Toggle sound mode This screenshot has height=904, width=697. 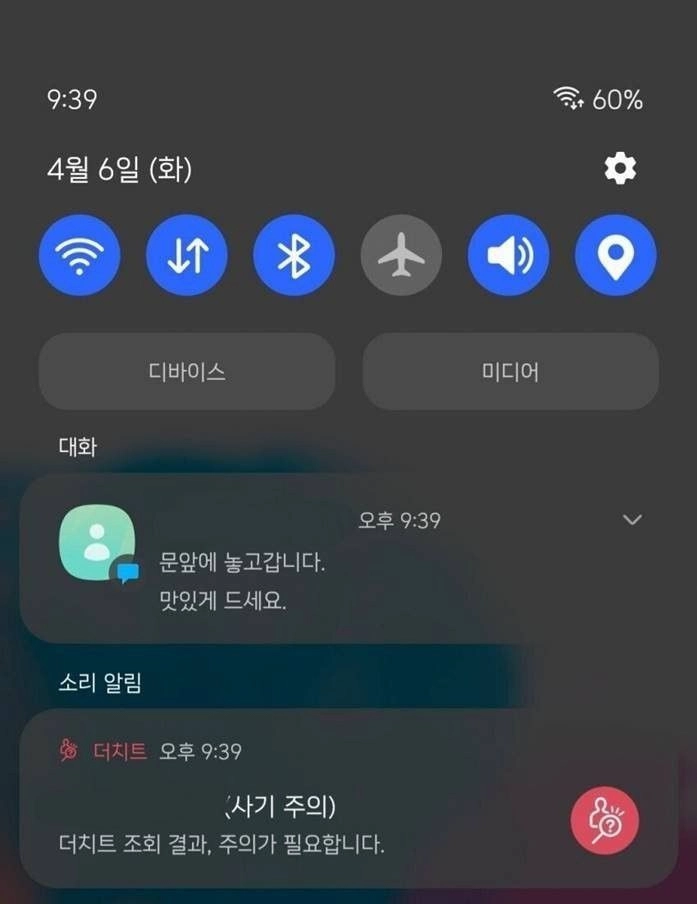tap(508, 255)
